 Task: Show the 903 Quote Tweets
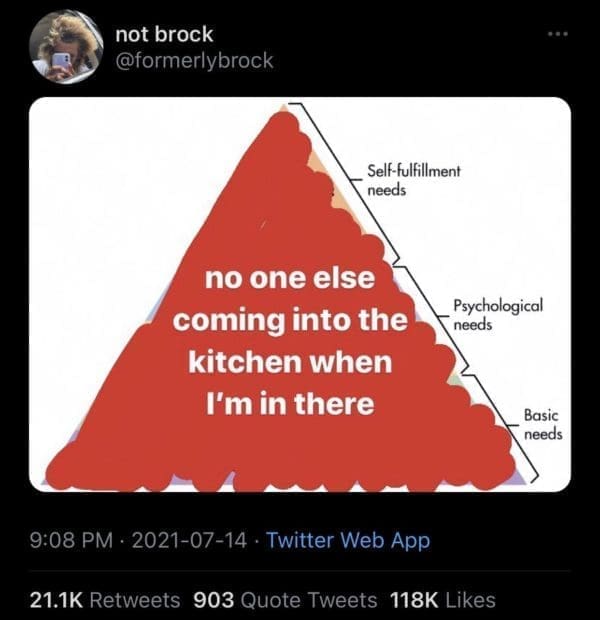pos(284,599)
